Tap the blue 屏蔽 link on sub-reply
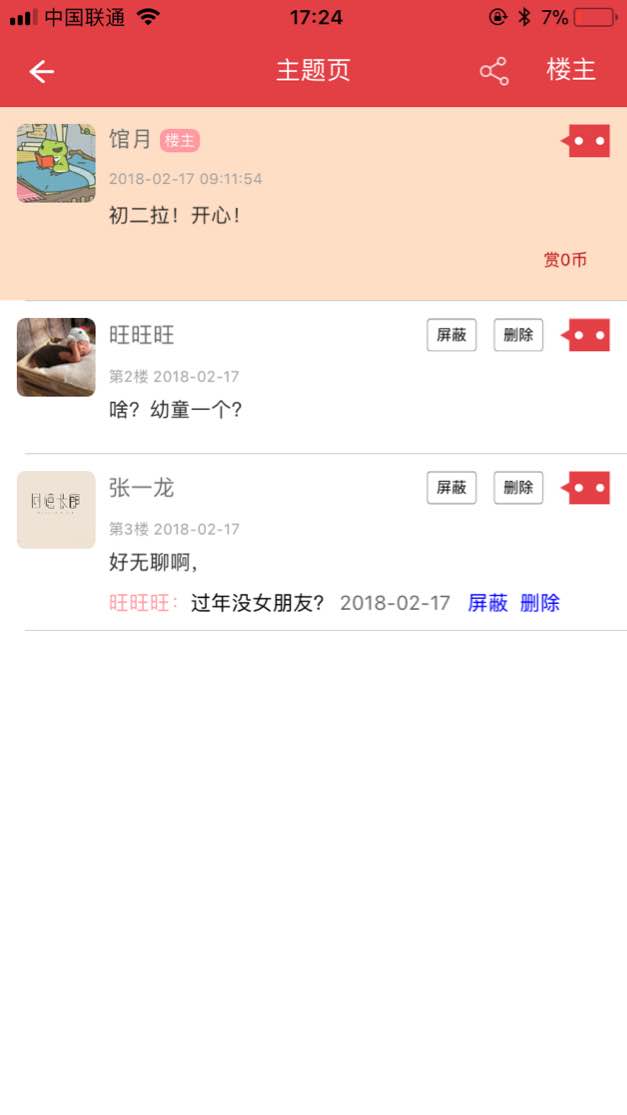The height and width of the screenshot is (1115, 627). point(488,603)
